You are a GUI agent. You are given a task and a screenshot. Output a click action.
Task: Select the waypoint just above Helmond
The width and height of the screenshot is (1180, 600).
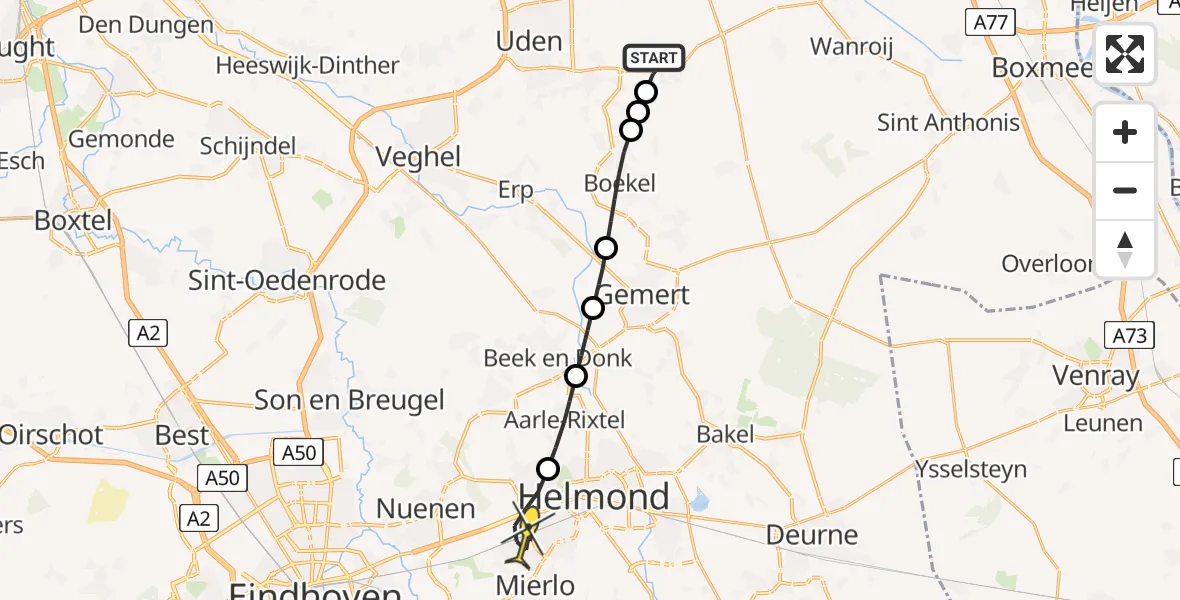[x=548, y=468]
